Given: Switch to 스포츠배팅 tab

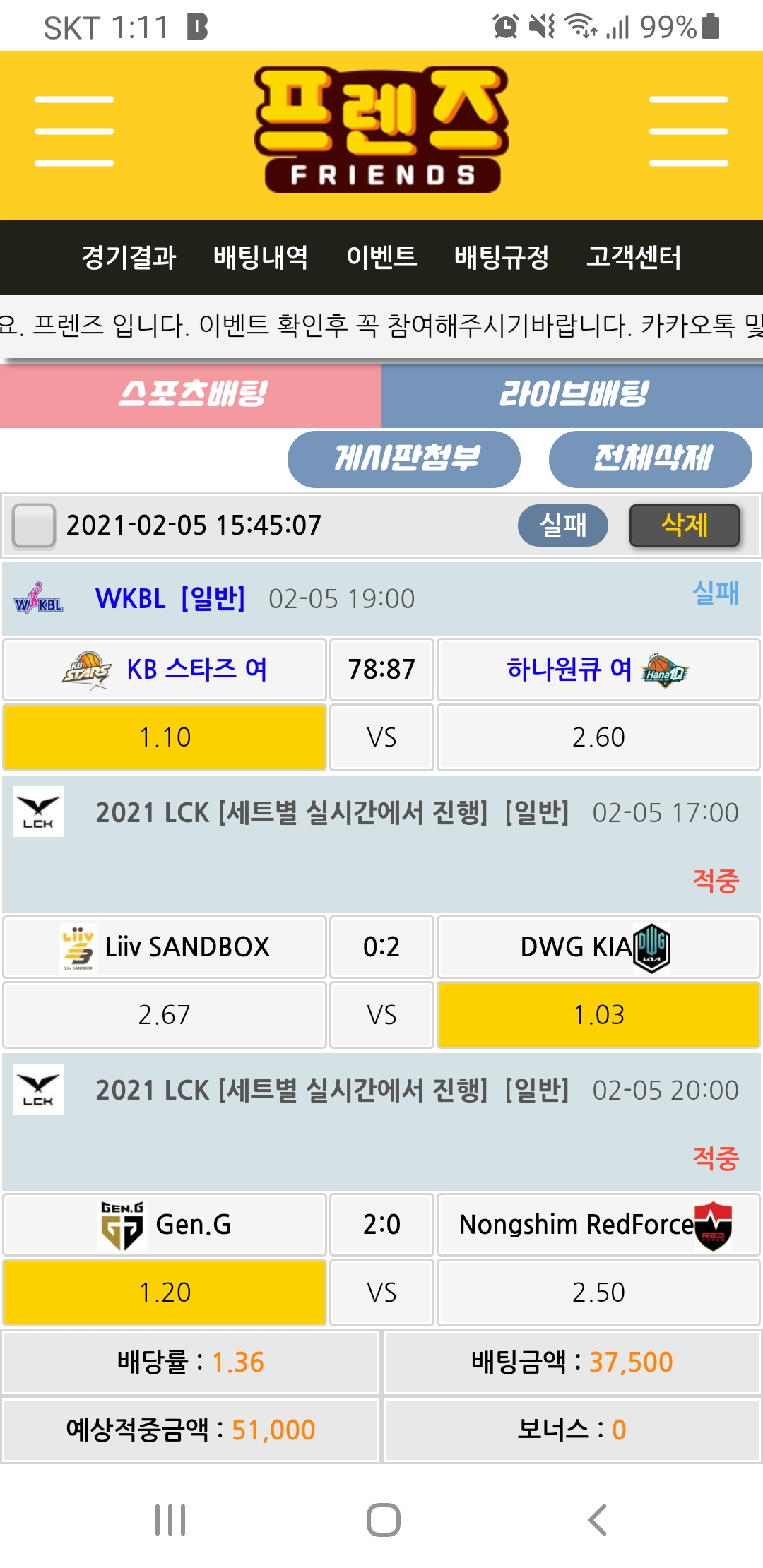Looking at the screenshot, I should (191, 394).
